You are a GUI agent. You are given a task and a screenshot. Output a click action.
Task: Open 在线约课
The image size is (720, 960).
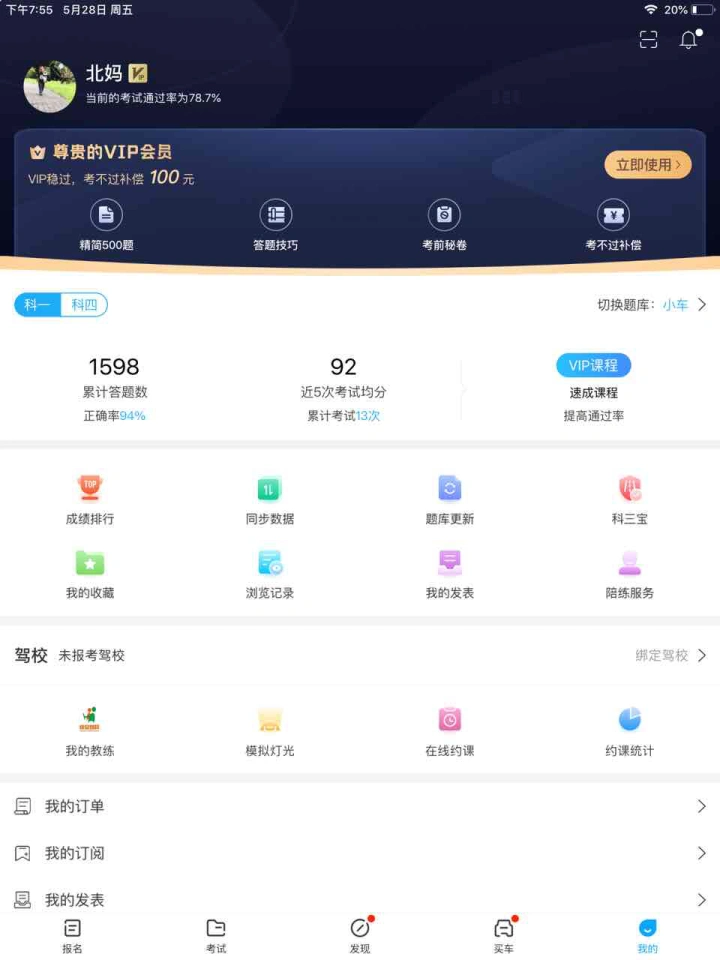point(450,730)
